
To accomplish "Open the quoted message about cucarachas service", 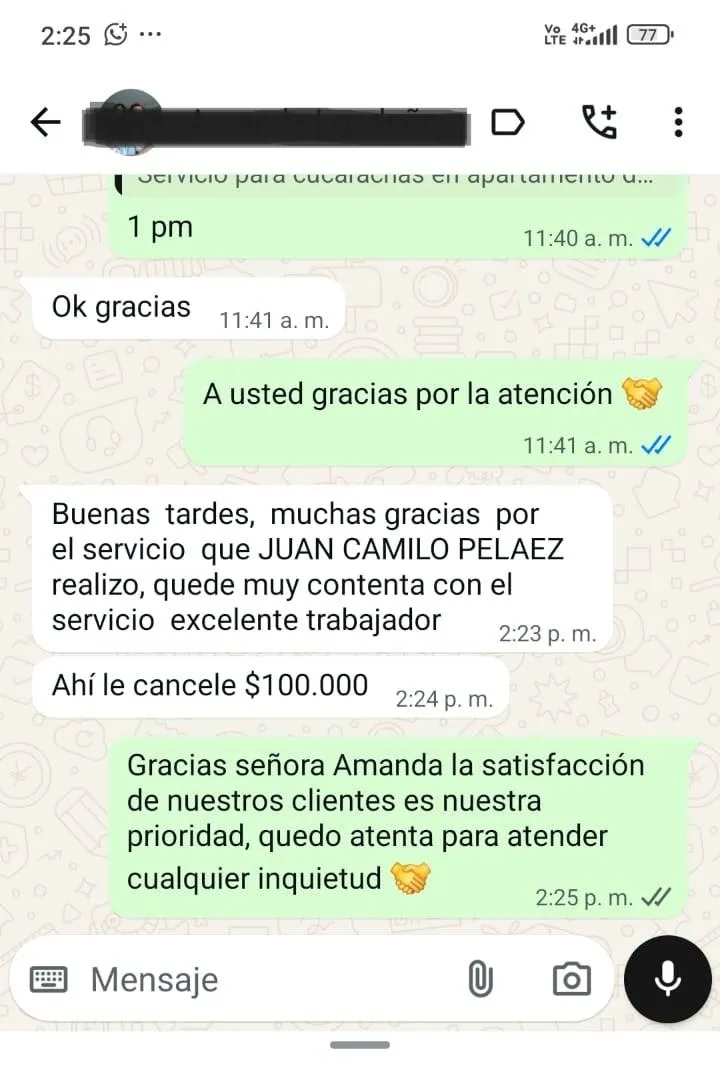I will tap(395, 180).
